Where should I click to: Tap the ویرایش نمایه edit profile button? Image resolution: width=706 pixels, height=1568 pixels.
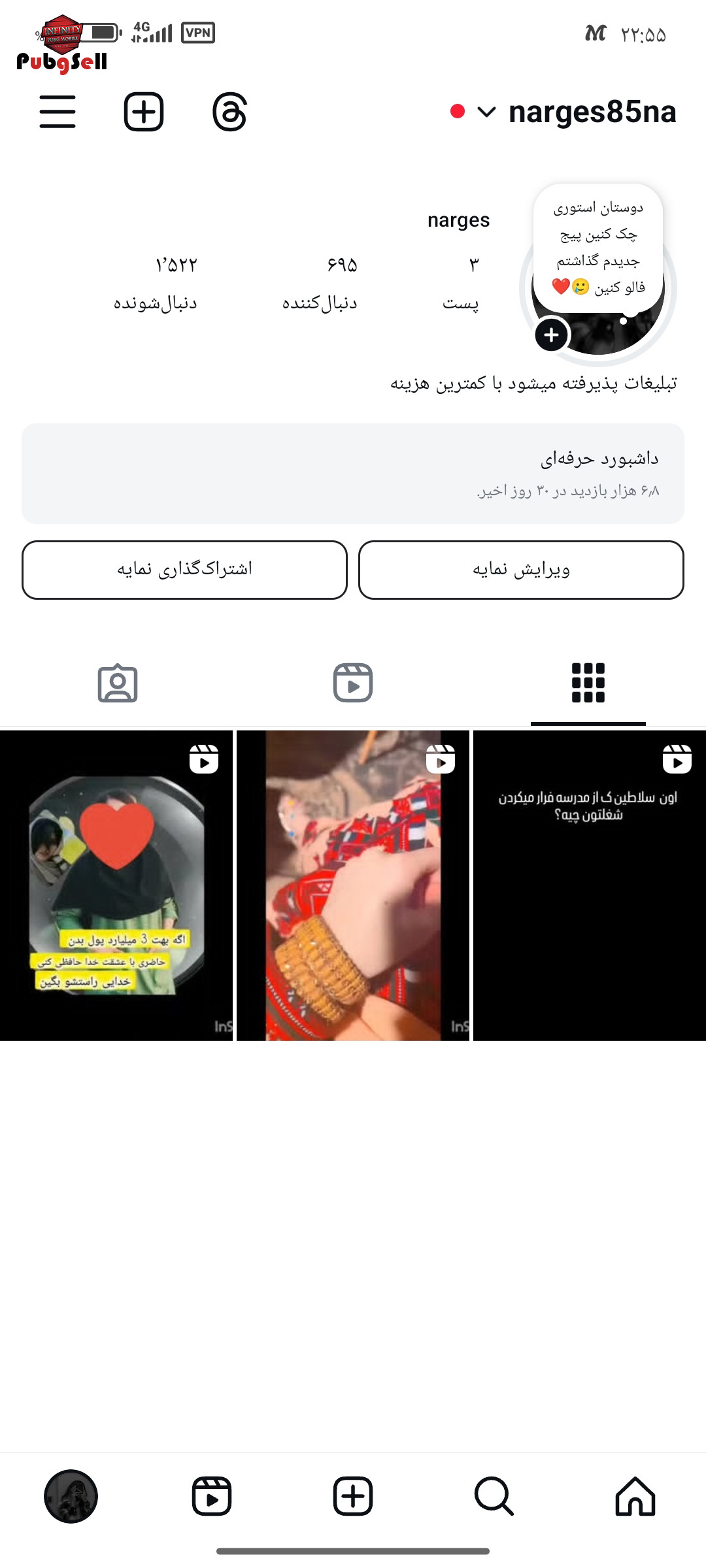521,570
